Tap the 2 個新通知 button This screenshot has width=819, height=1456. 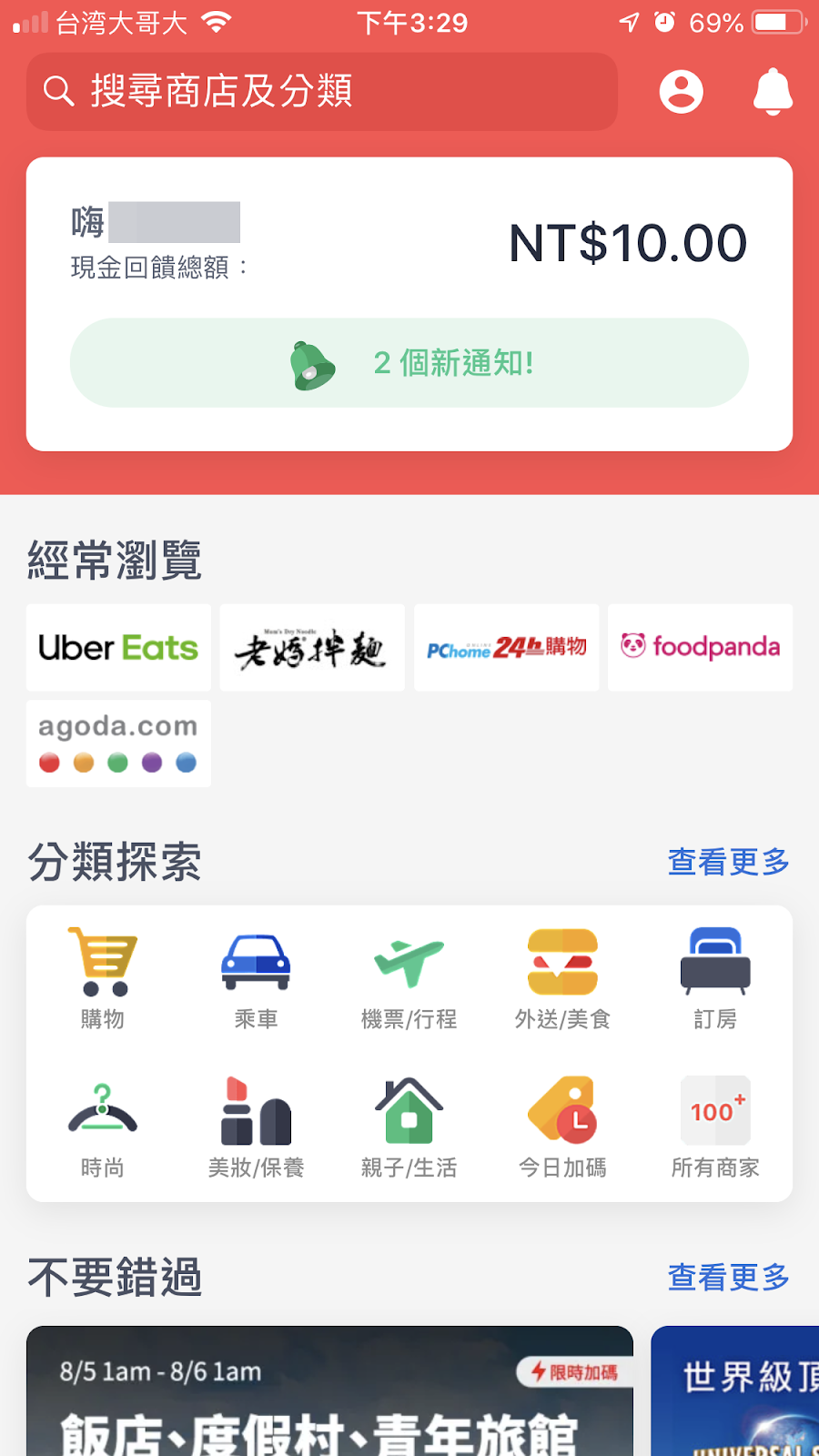(409, 363)
